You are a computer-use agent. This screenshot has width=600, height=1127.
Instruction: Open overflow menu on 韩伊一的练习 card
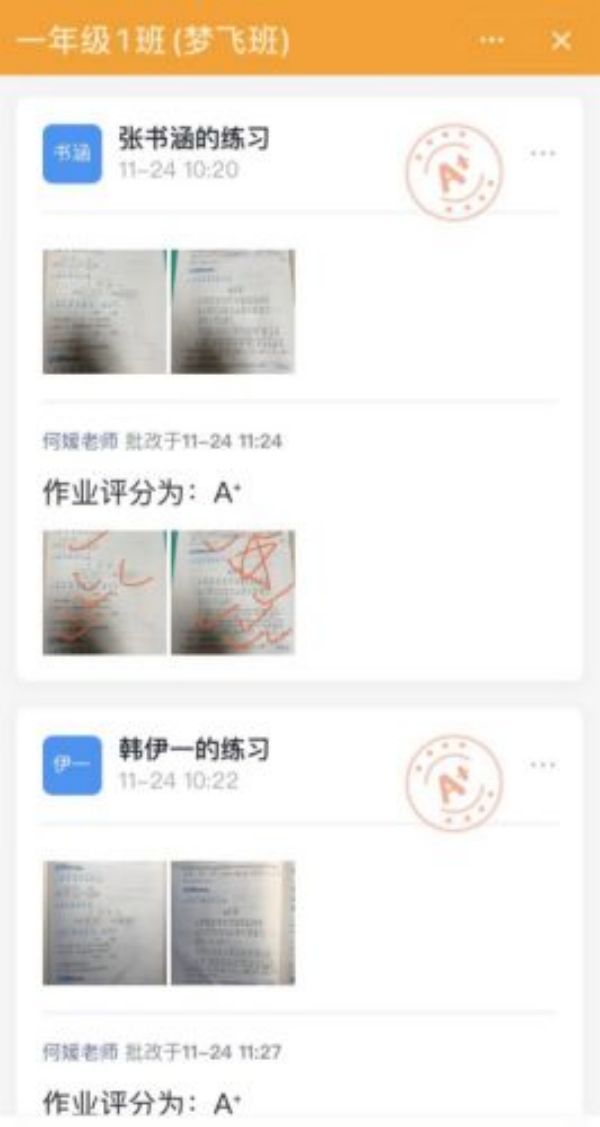[542, 765]
